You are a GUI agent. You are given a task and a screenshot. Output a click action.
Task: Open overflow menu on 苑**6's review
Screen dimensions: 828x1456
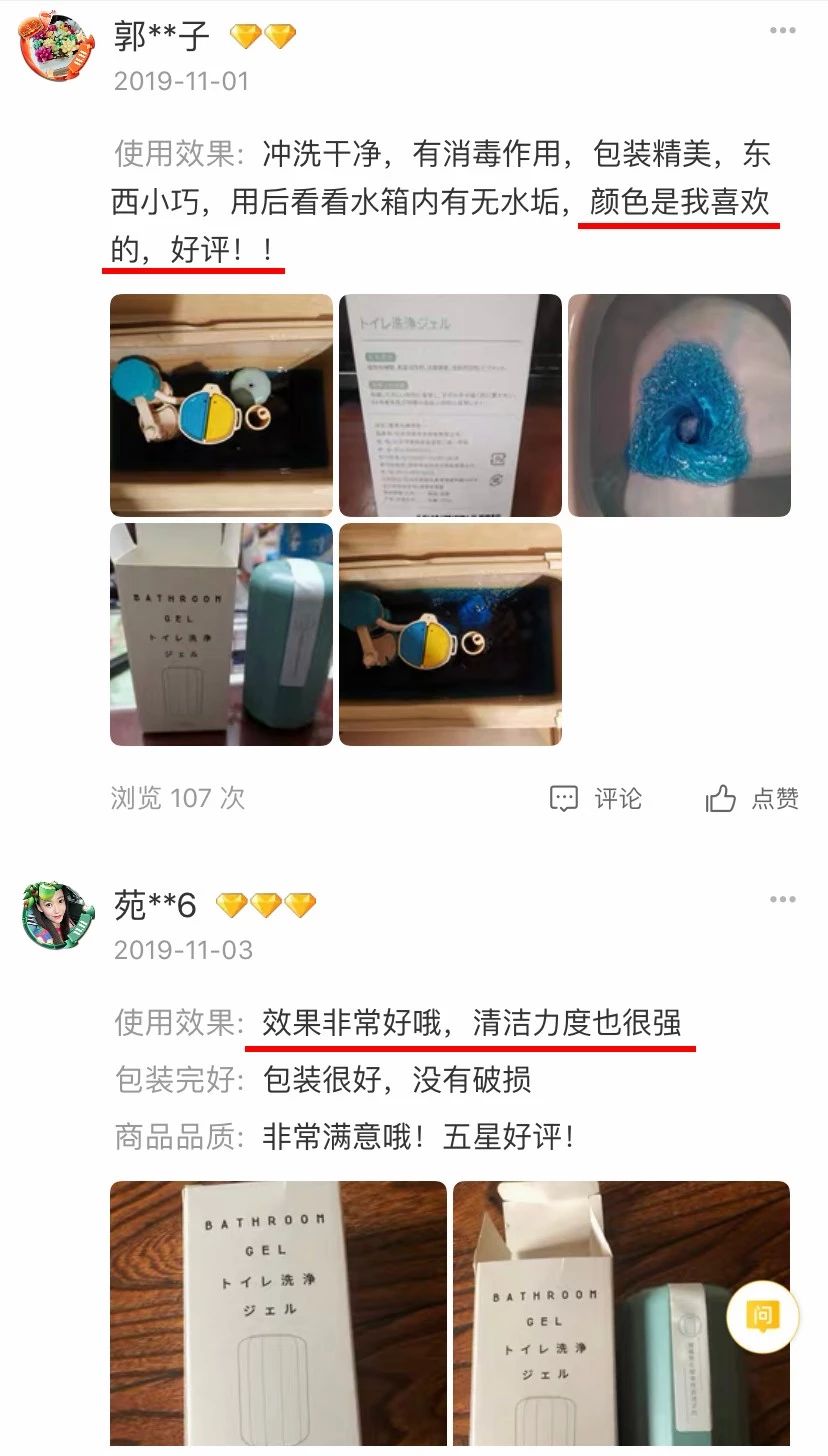tap(782, 900)
